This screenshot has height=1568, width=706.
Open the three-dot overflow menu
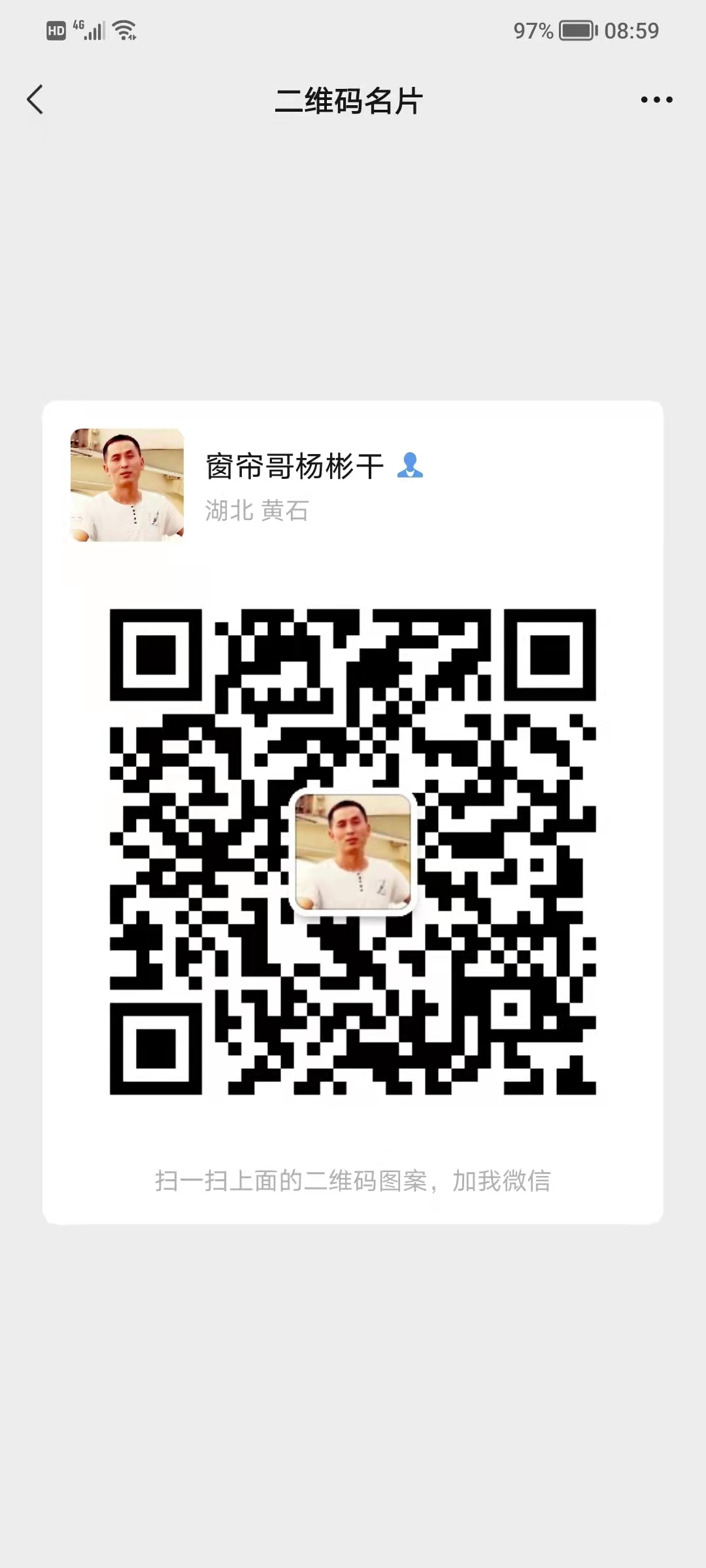(656, 100)
